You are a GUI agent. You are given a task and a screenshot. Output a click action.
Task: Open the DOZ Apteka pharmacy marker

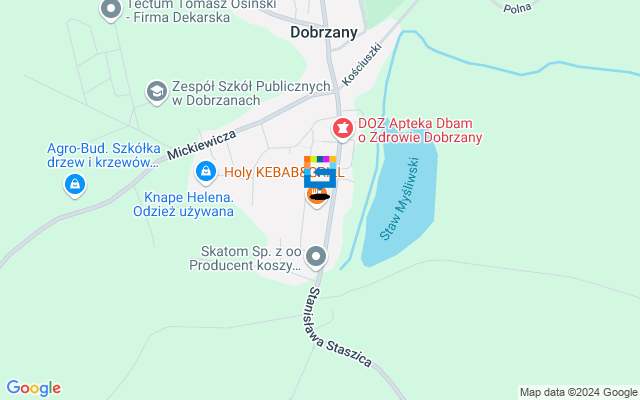click(343, 129)
